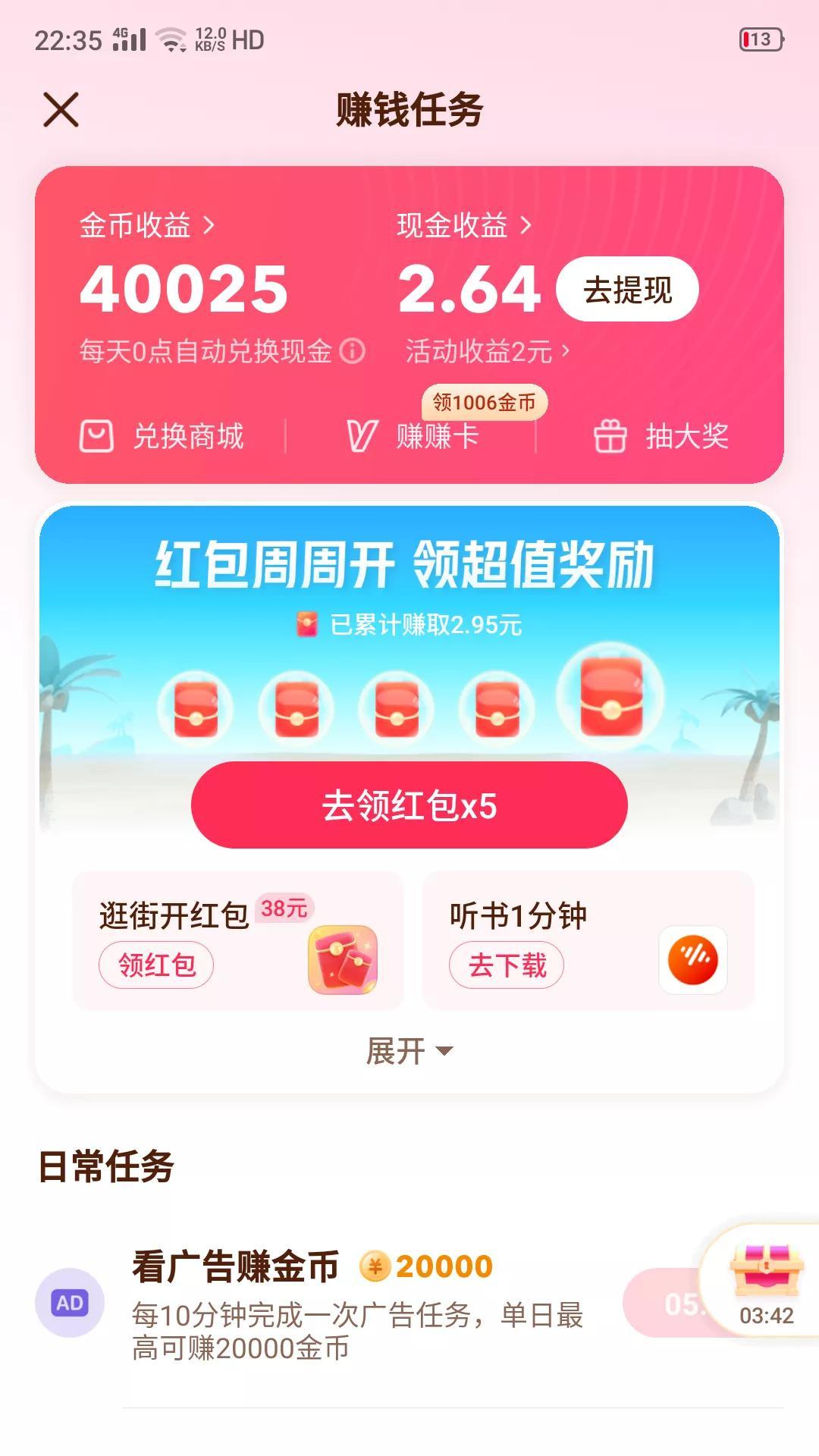Open the 活动收益2元 link
Image resolution: width=819 pixels, height=1456 pixels.
[x=487, y=351]
